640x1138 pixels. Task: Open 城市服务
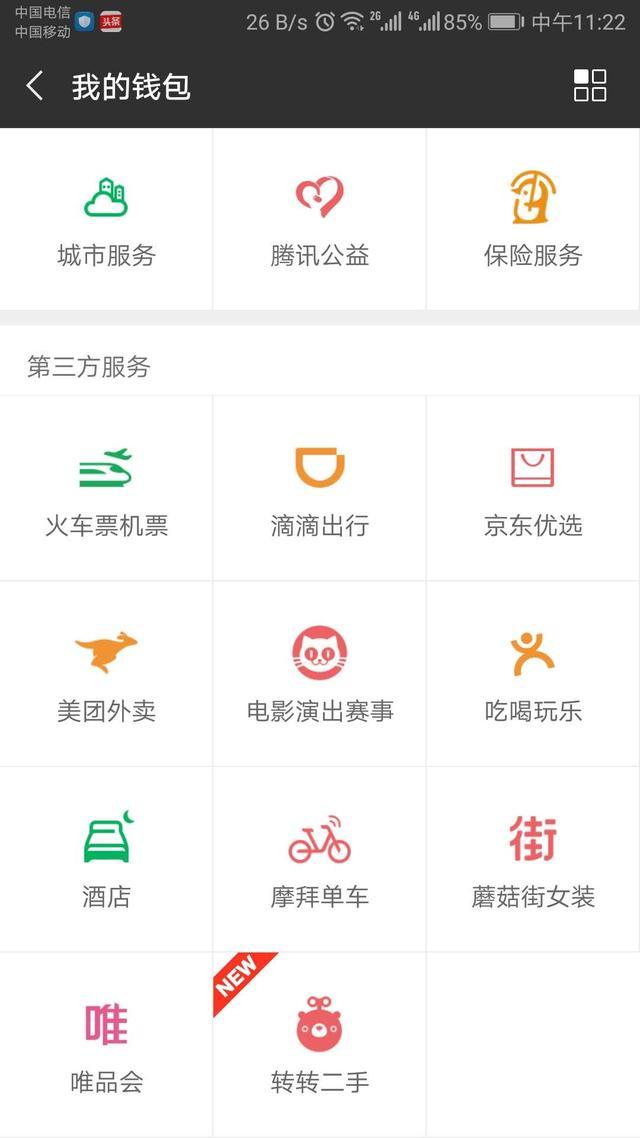(106, 219)
